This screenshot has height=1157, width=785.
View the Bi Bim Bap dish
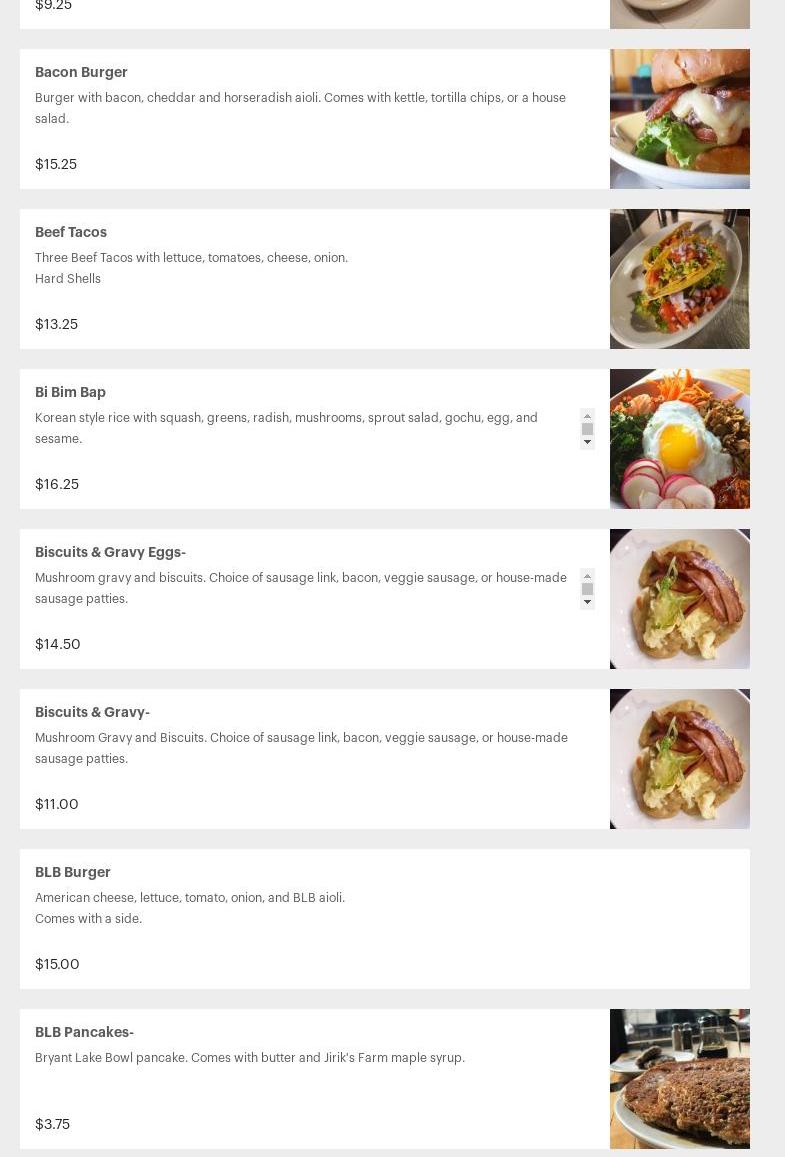[70, 393]
